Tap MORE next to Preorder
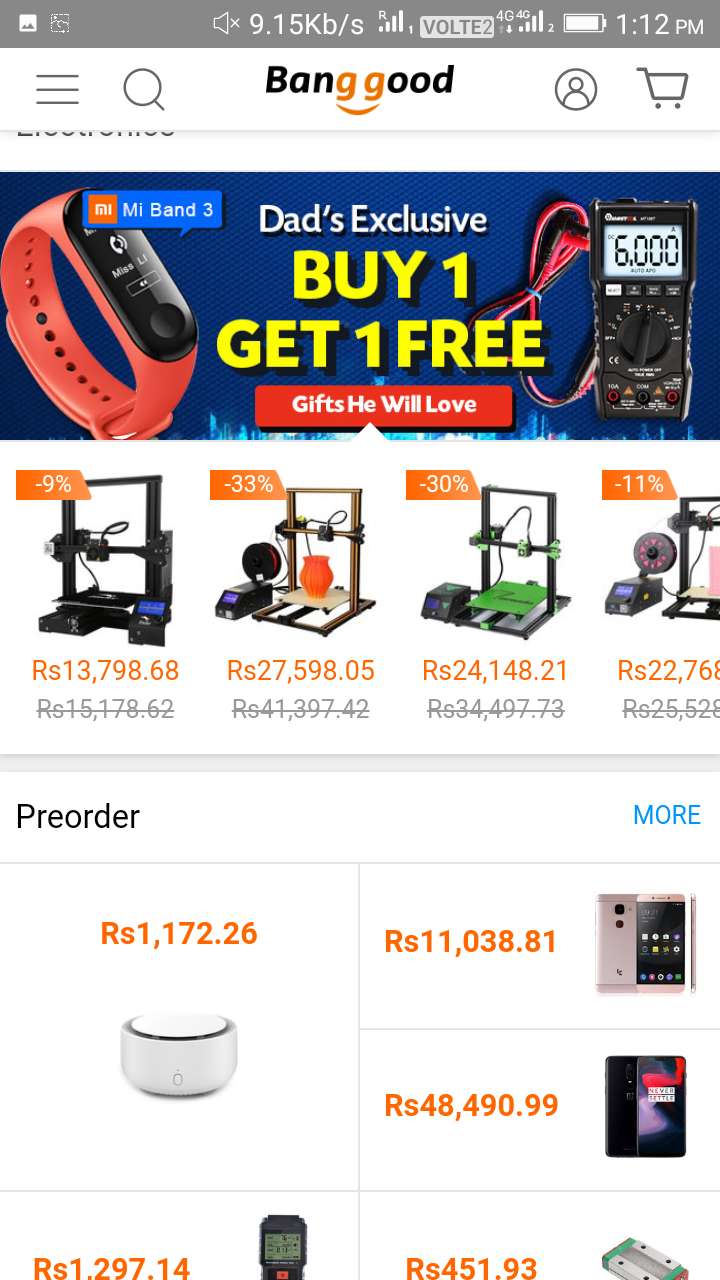The image size is (720, 1280). (x=667, y=815)
